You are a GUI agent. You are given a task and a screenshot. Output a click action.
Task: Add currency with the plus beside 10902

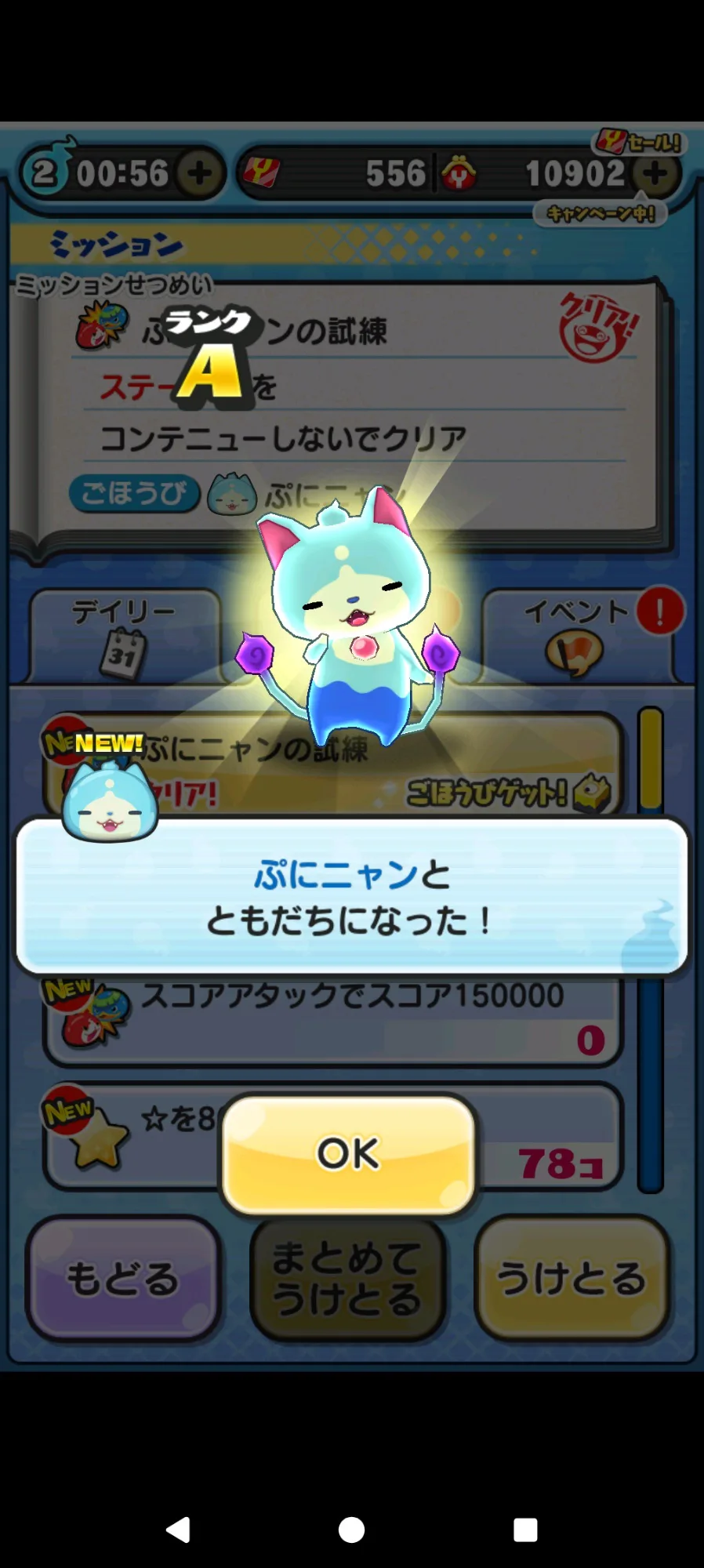[x=655, y=172]
